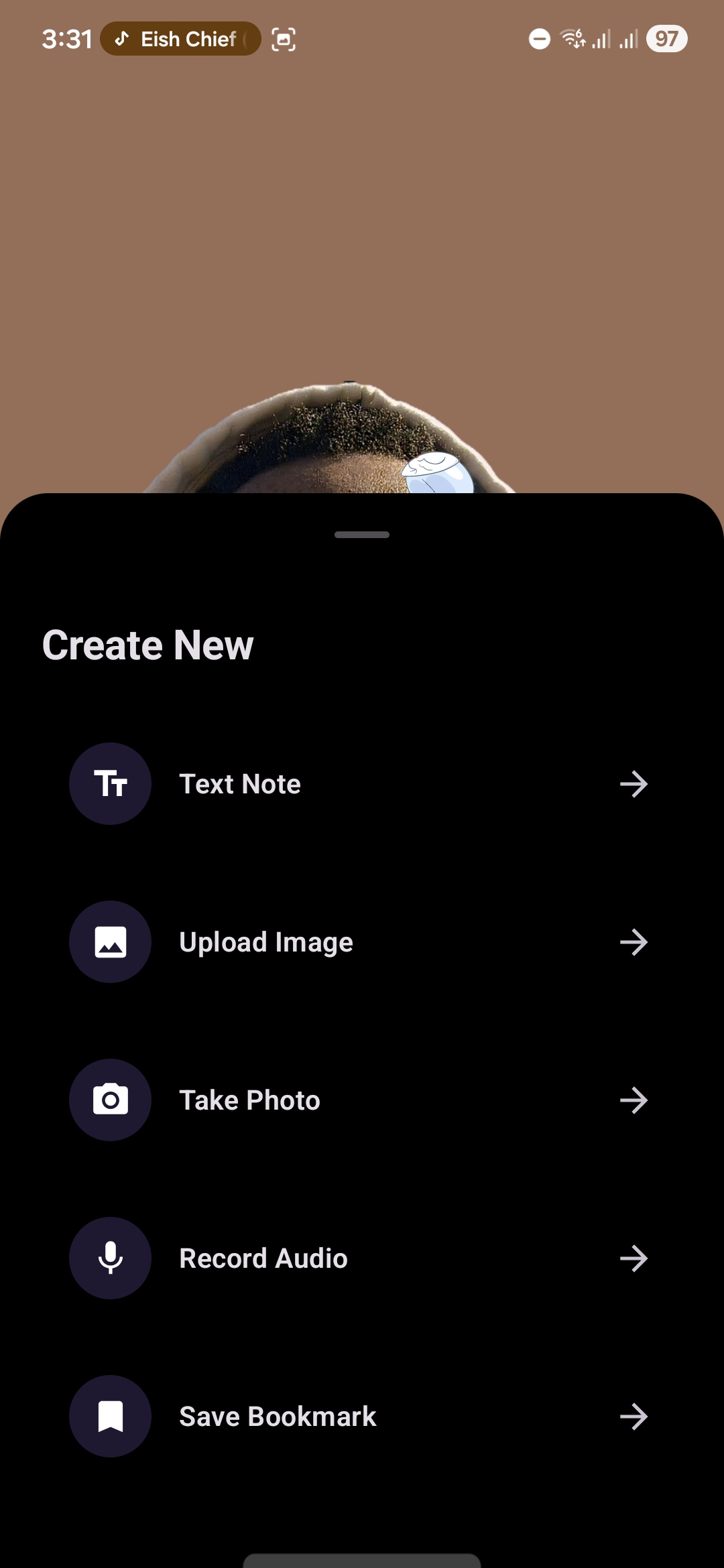This screenshot has height=1568, width=724.
Task: Tap the microphone icon for Record Audio
Action: pos(109,1258)
